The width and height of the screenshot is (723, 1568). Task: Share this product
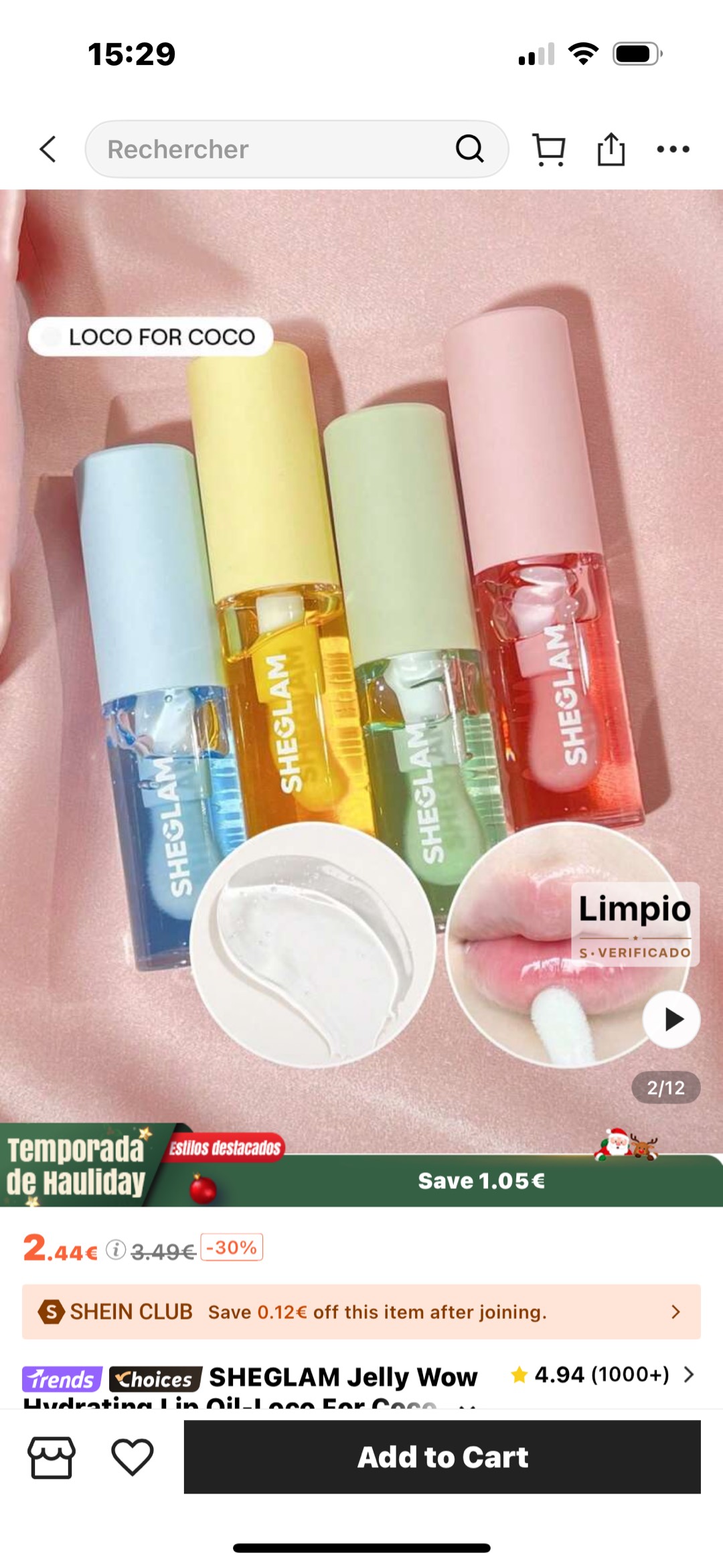point(611,149)
